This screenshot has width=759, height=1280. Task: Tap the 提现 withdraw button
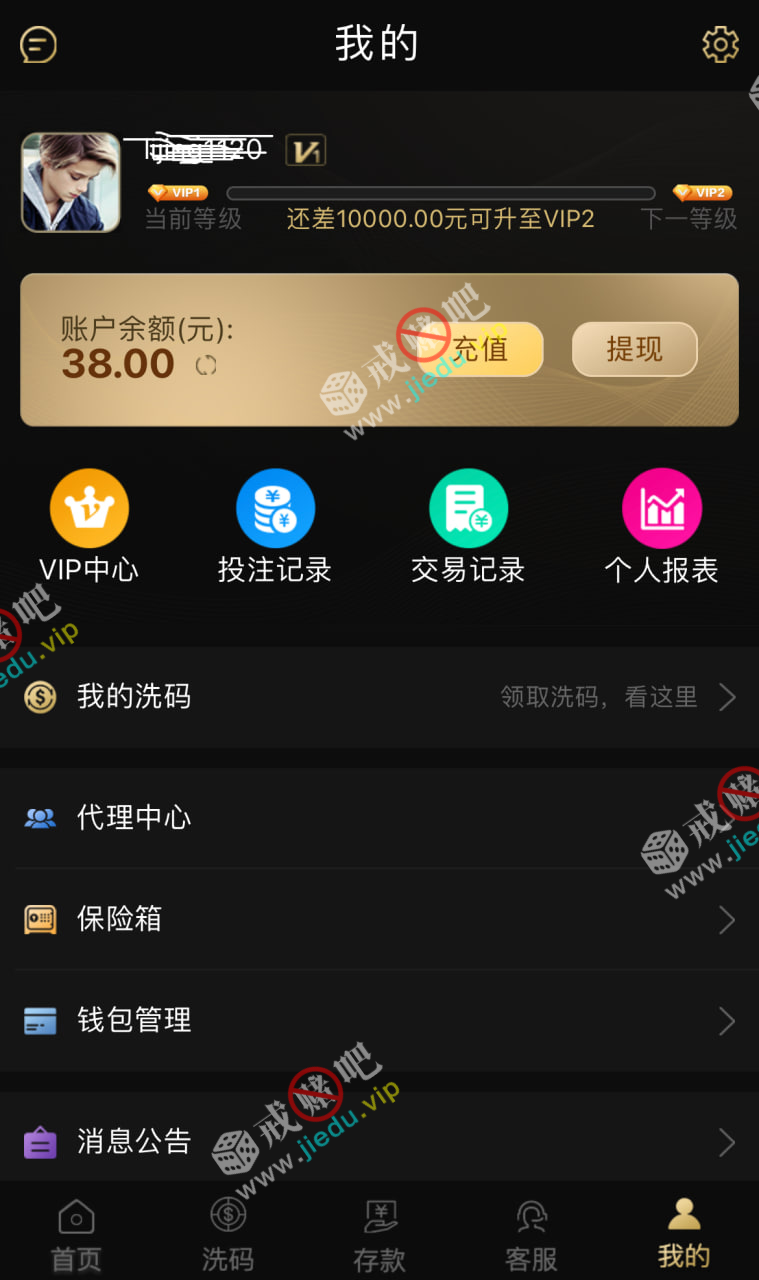[x=634, y=349]
